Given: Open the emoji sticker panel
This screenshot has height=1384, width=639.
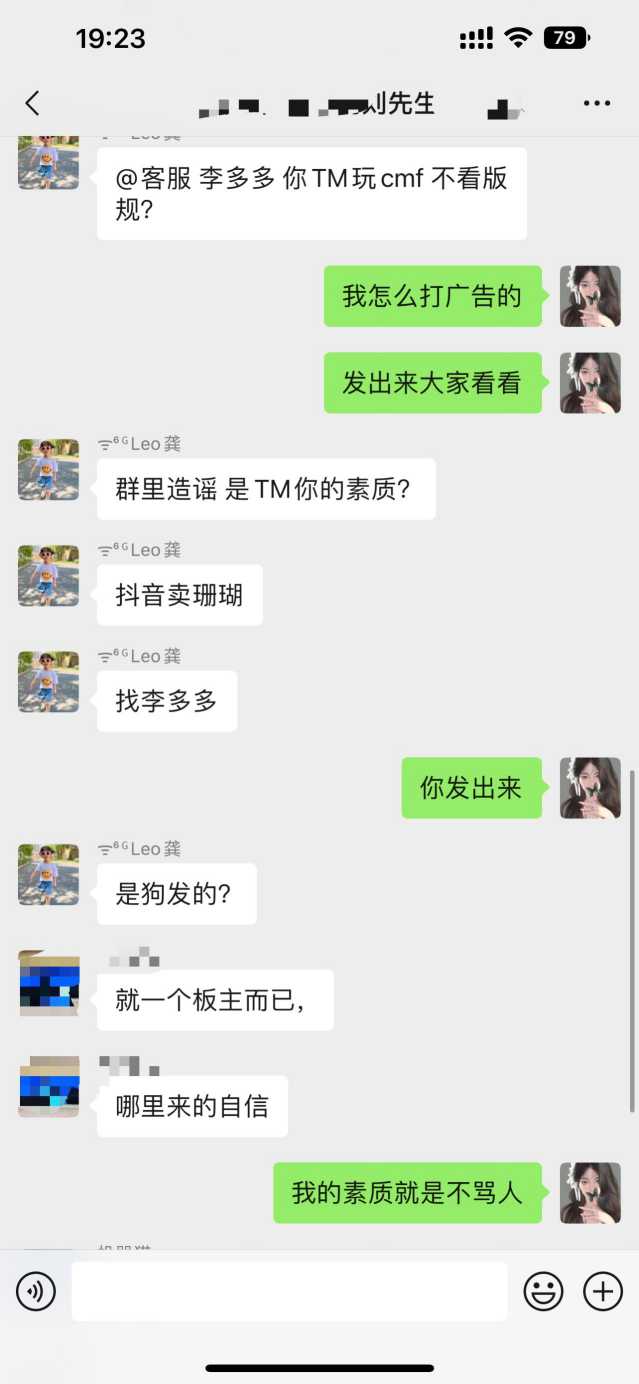Looking at the screenshot, I should 543,1292.
